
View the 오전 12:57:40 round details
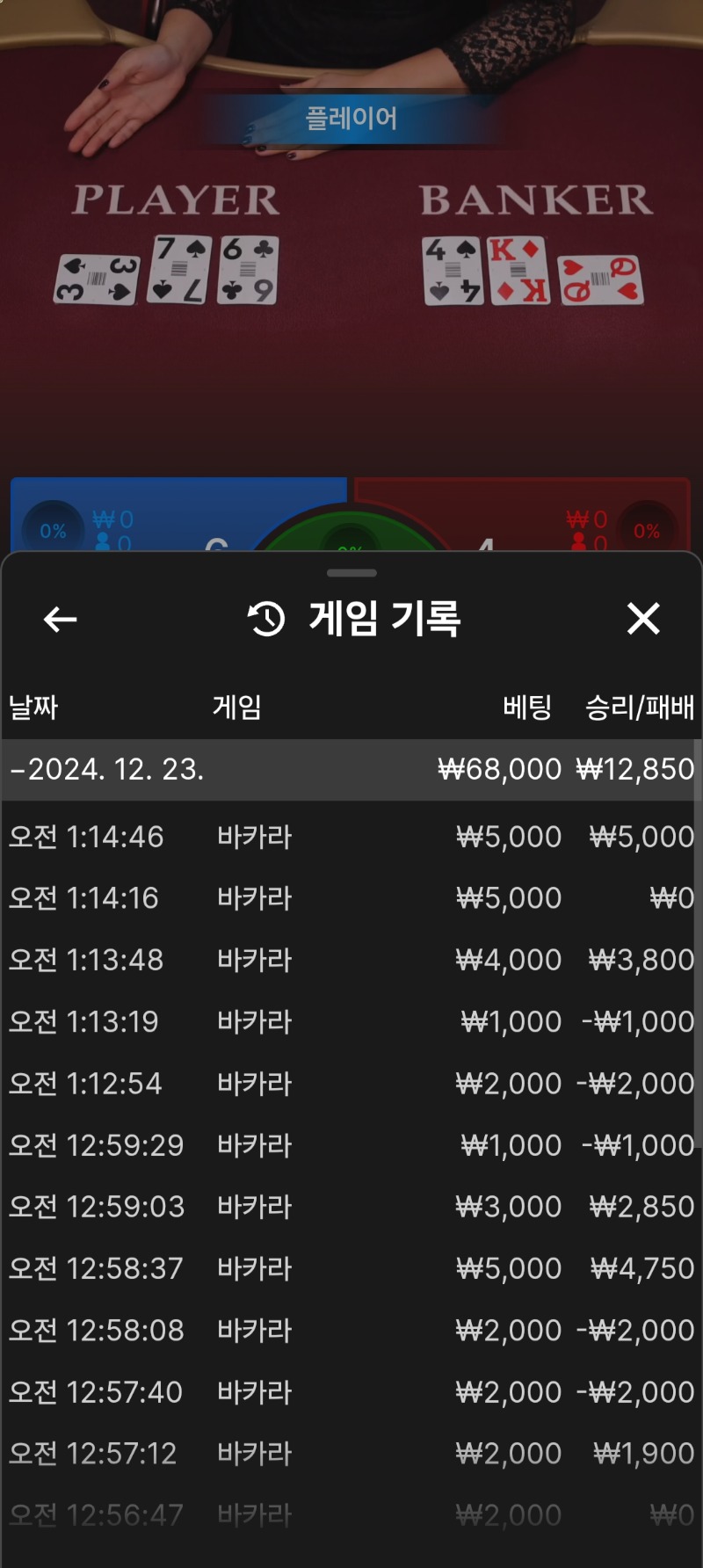(351, 1392)
